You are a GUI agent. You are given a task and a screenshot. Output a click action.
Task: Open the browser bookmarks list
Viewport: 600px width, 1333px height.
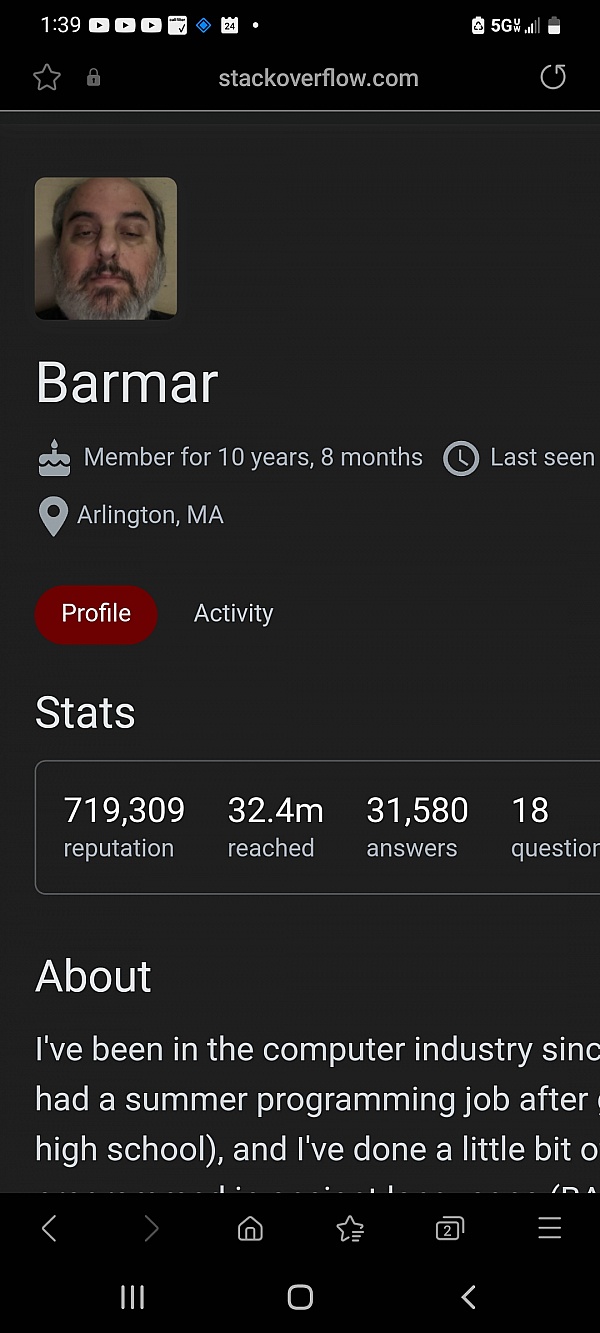pos(350,1228)
